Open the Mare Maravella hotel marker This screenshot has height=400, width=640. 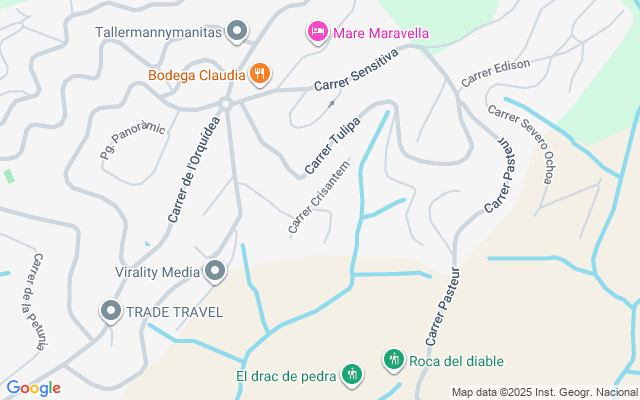click(x=317, y=33)
